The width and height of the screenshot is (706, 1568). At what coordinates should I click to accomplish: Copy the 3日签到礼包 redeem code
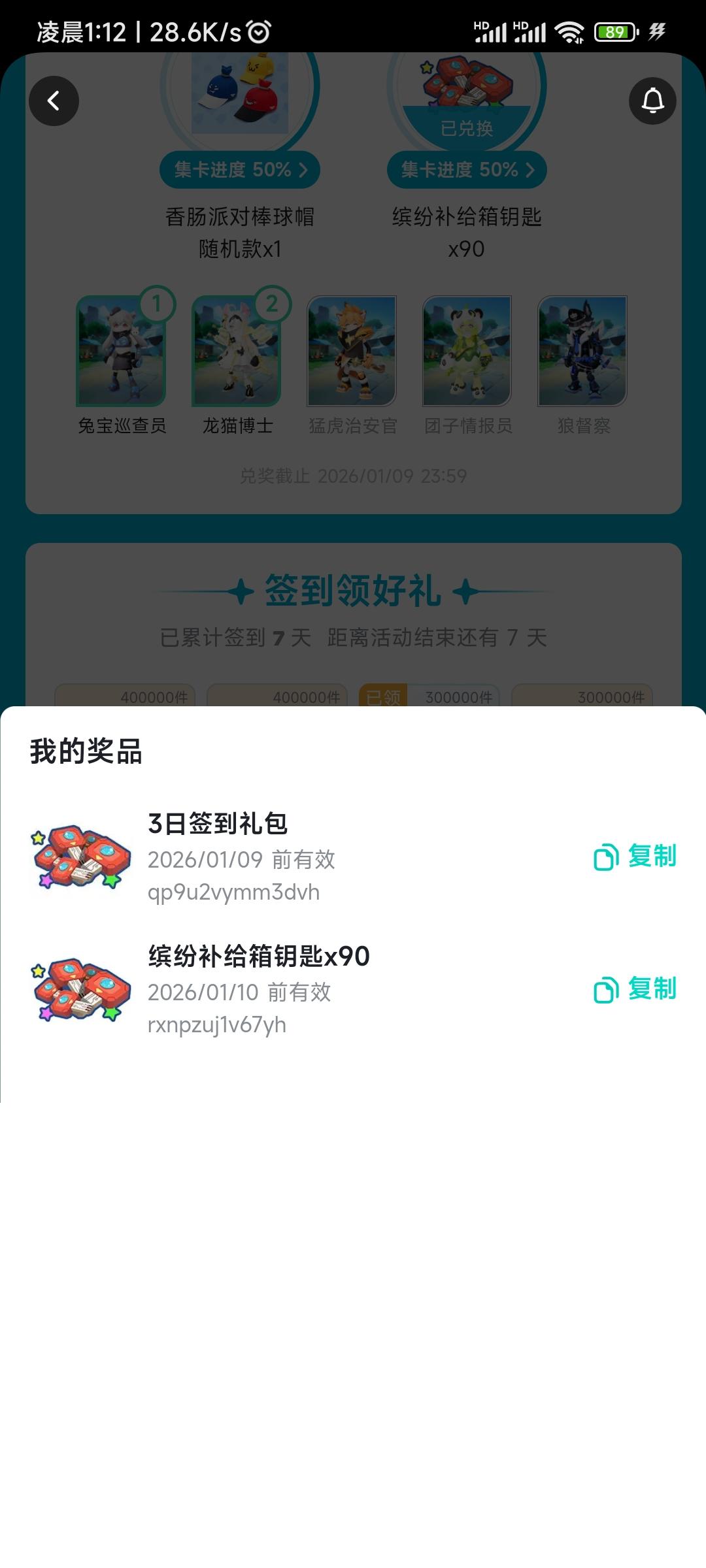635,857
